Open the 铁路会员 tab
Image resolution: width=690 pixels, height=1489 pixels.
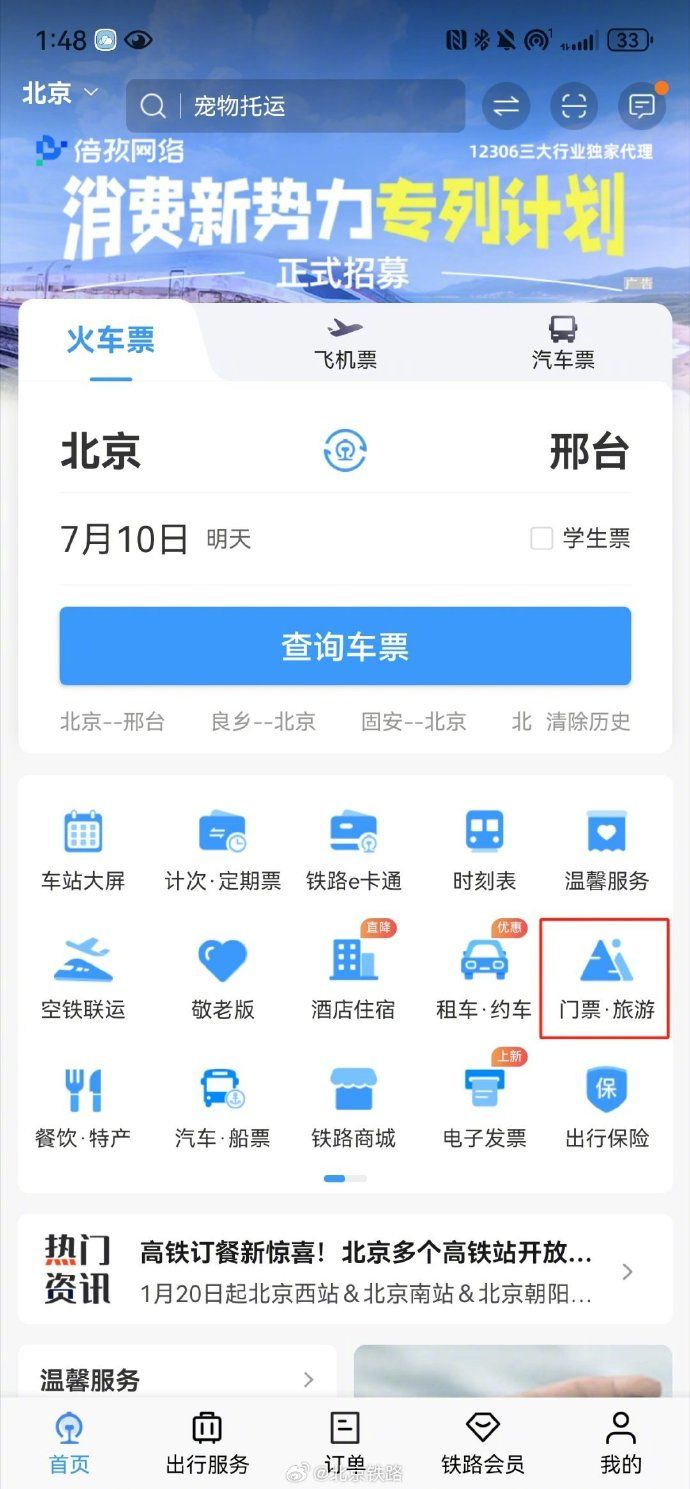pyautogui.click(x=482, y=1442)
